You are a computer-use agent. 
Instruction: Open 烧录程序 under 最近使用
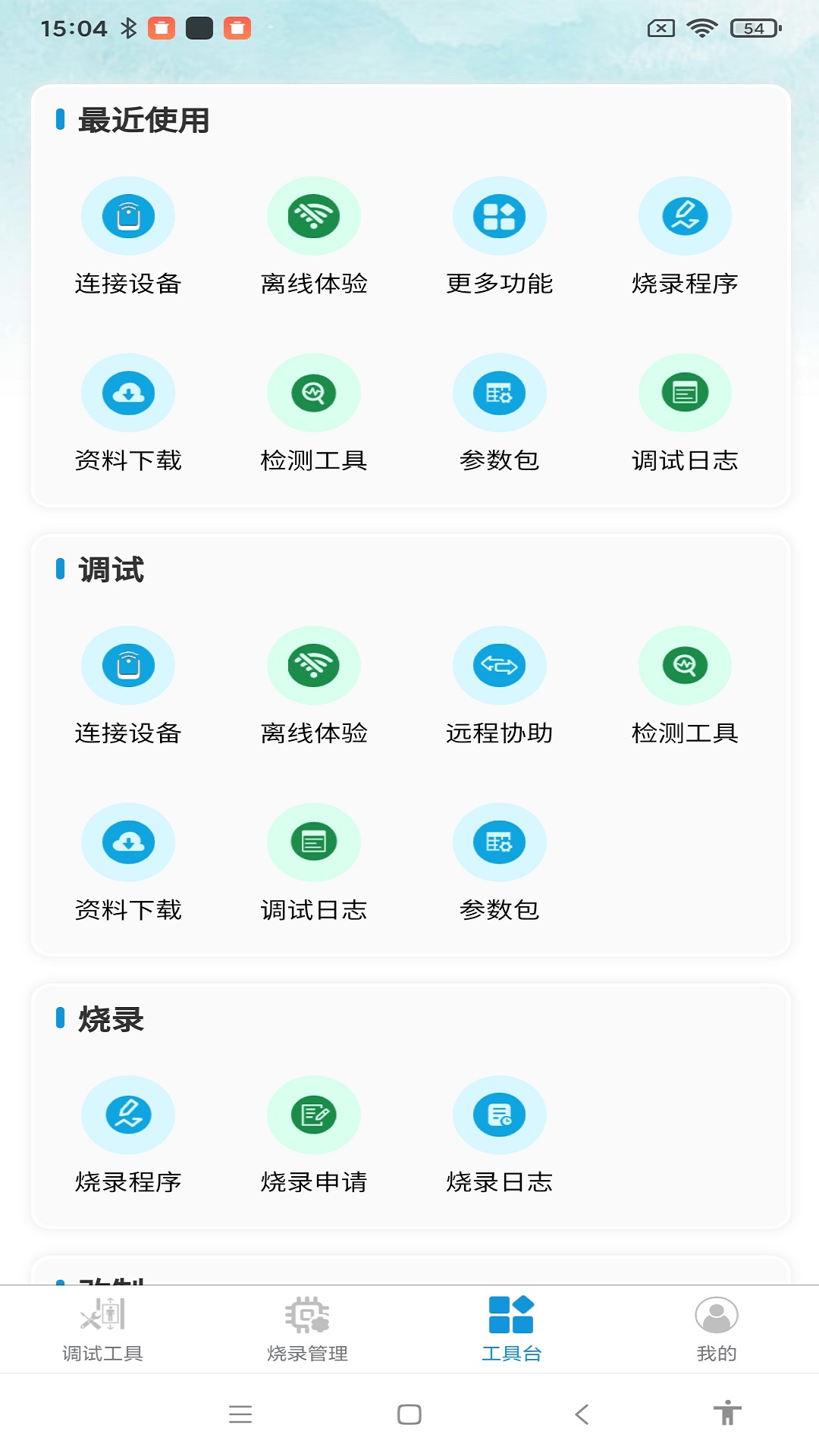(x=685, y=215)
